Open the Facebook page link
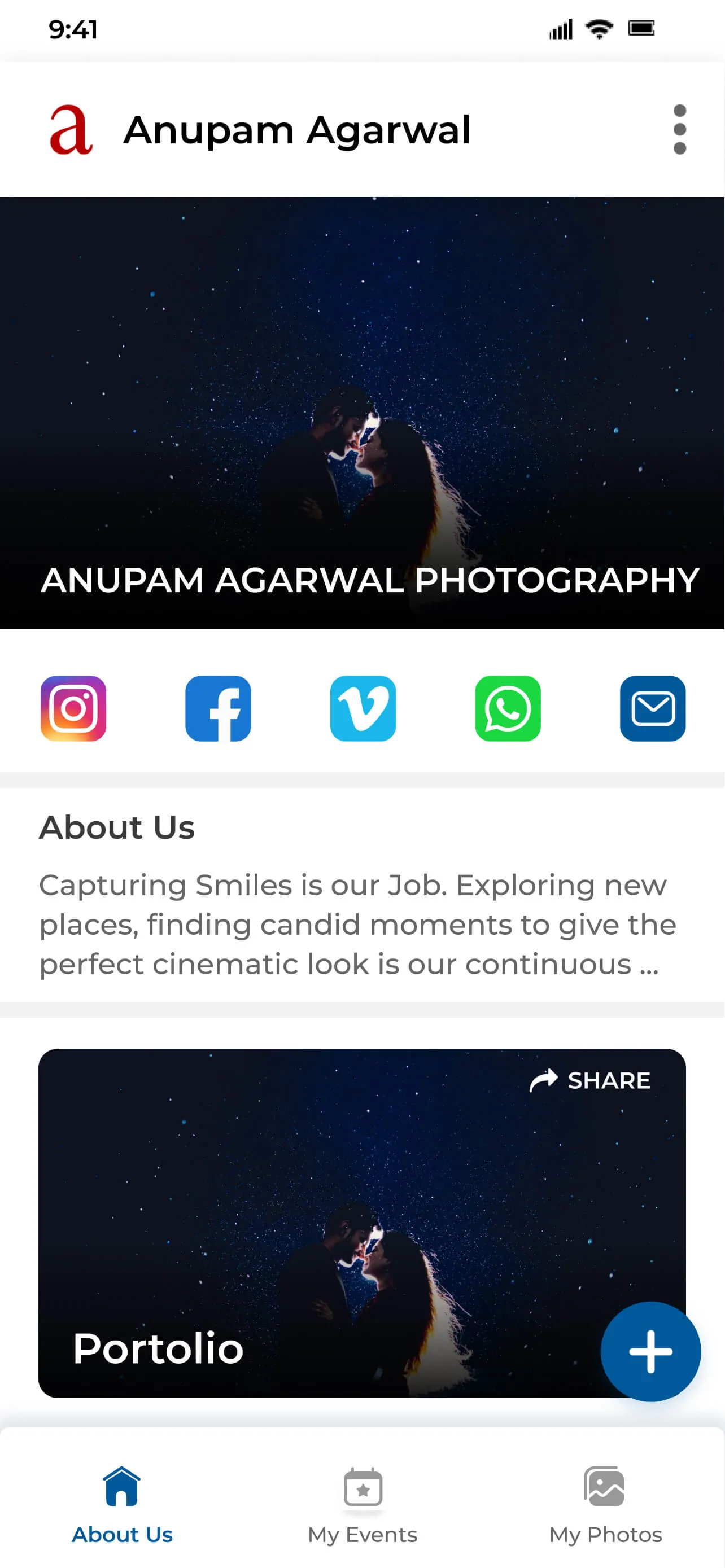This screenshot has width=725, height=1568. point(218,708)
